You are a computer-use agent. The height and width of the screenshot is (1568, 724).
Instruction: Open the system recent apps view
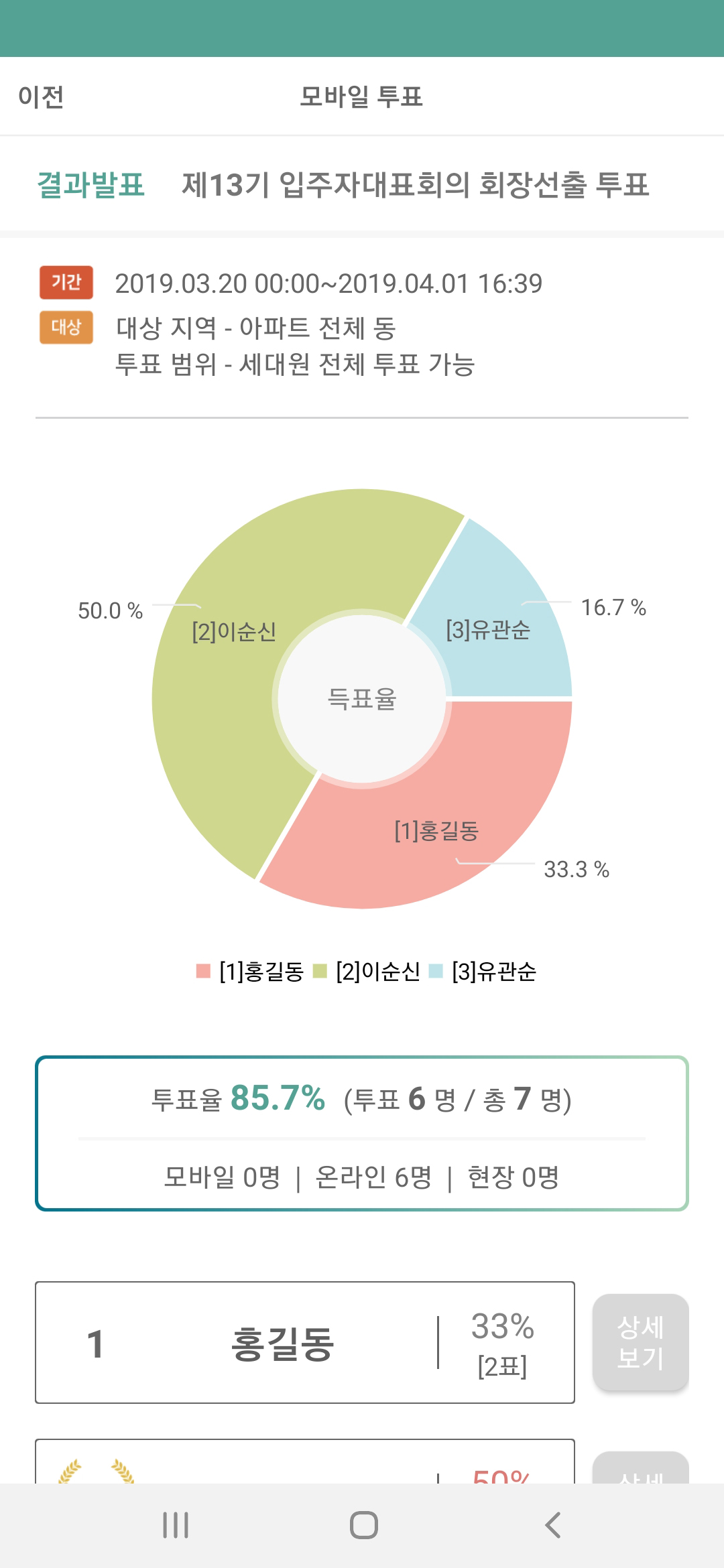click(176, 1525)
